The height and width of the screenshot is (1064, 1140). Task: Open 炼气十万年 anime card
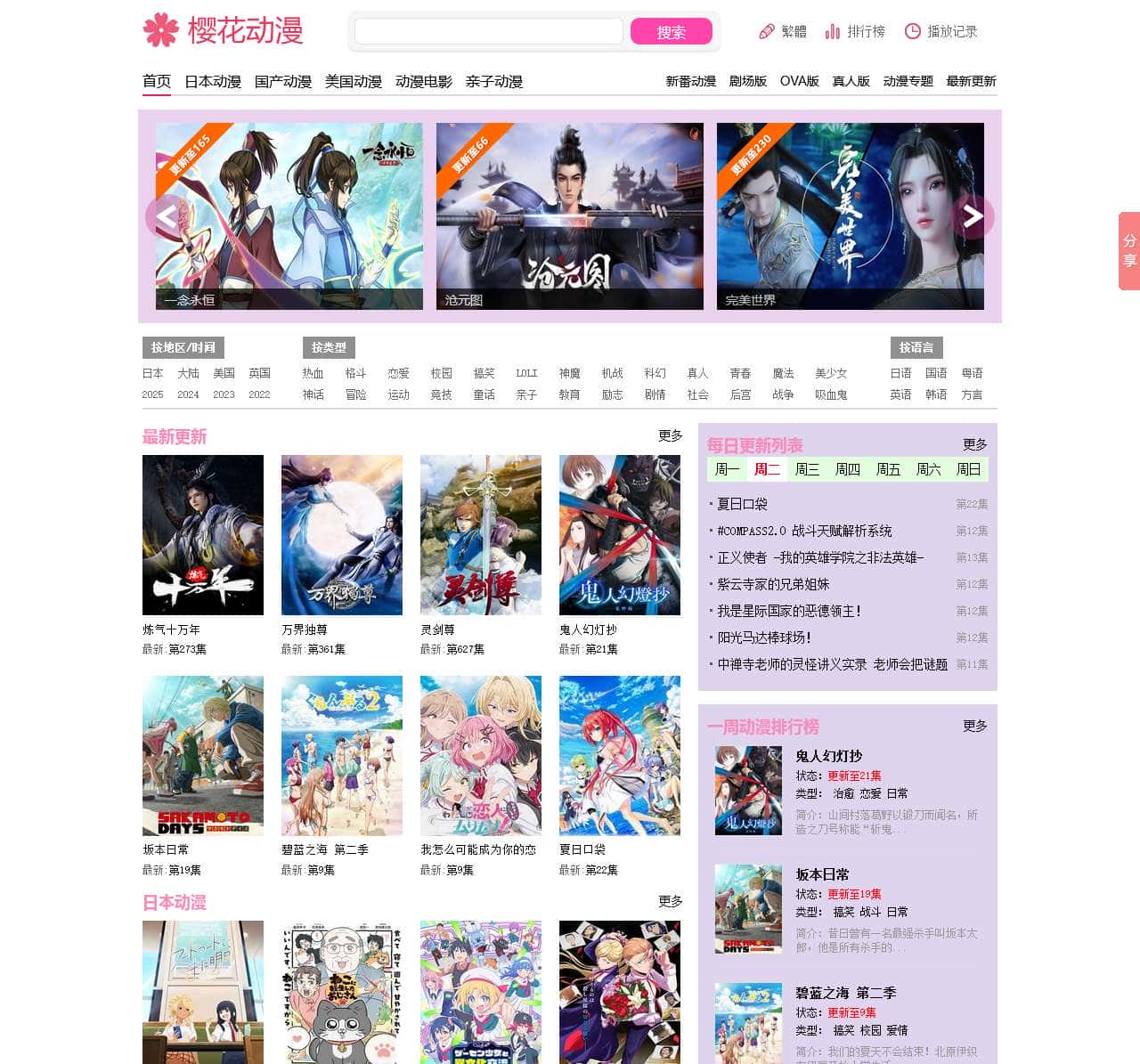203,535
